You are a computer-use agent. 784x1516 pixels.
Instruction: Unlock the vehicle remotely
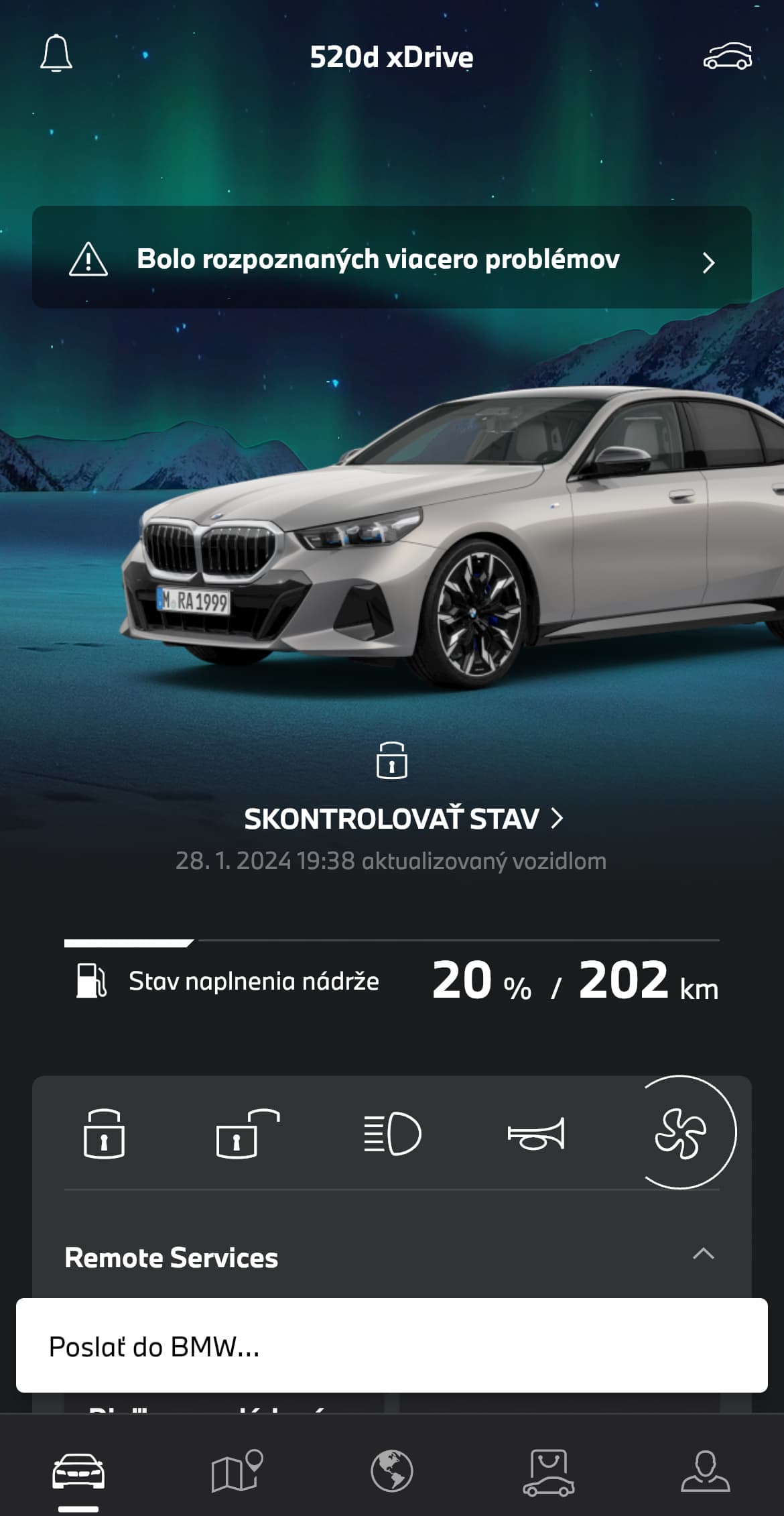point(247,1134)
